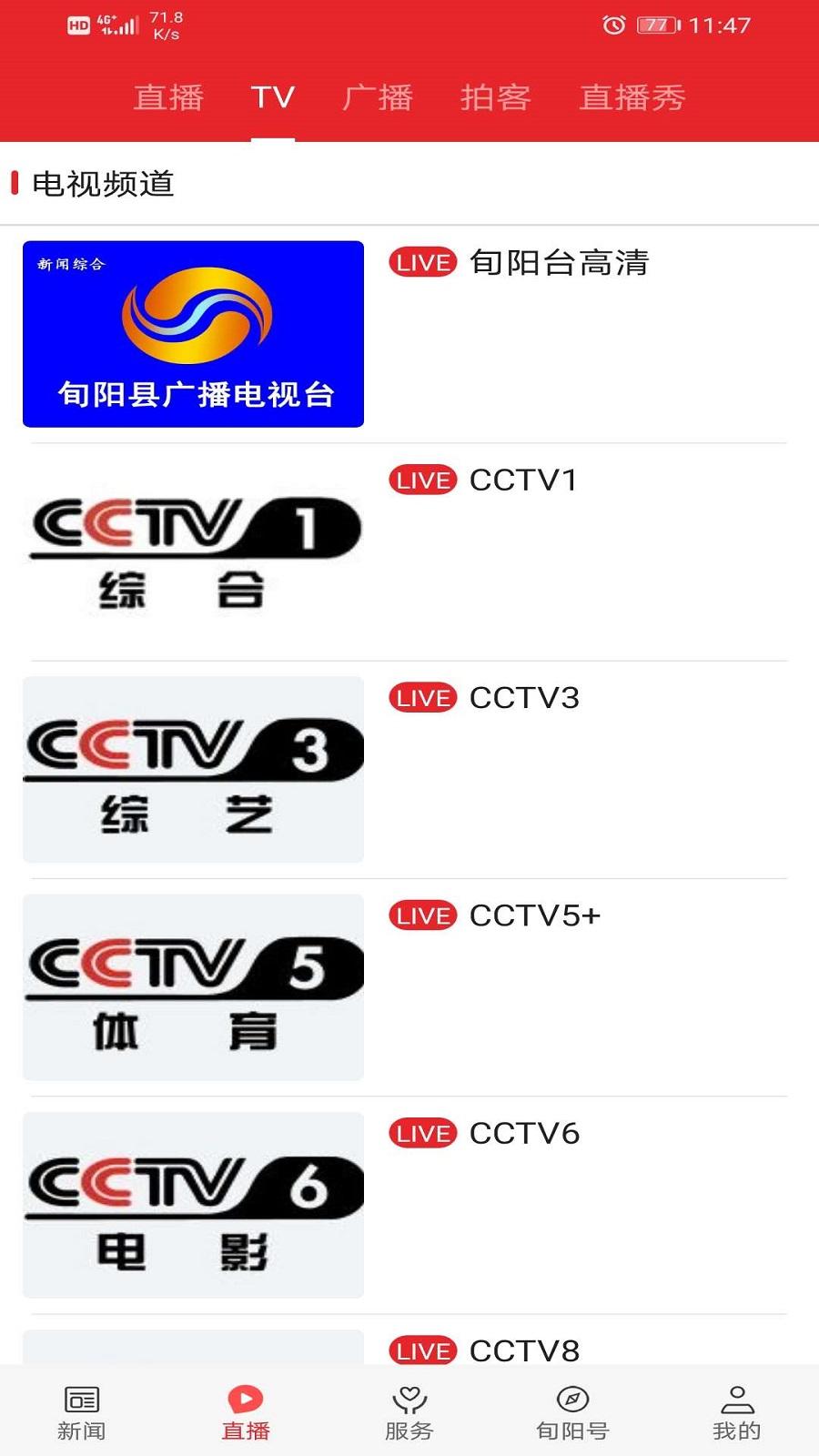Open the CCTV8 channel link
This screenshot has width=819, height=1456.
pos(523,1352)
